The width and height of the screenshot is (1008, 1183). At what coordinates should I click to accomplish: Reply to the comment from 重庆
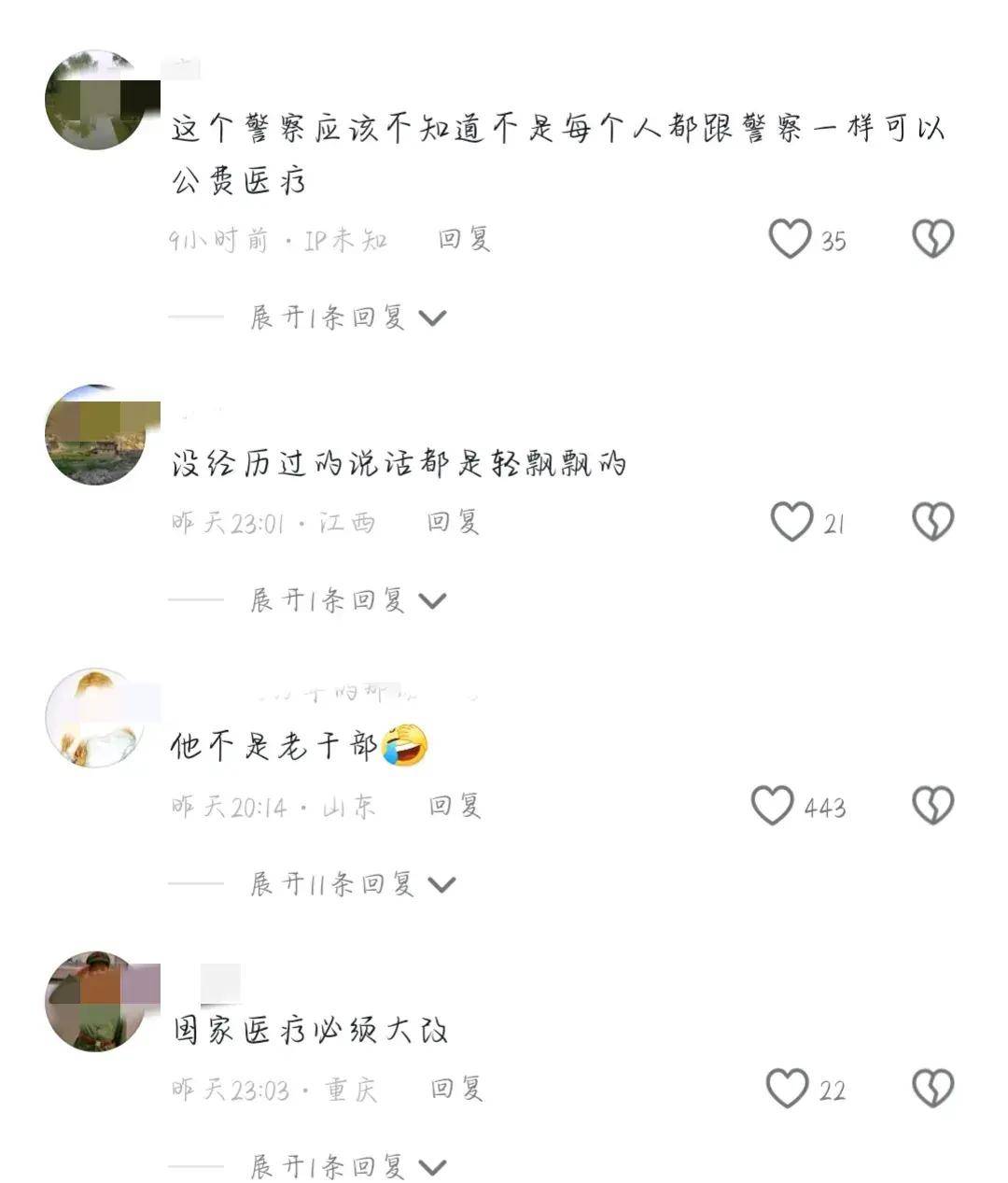pyautogui.click(x=456, y=1089)
